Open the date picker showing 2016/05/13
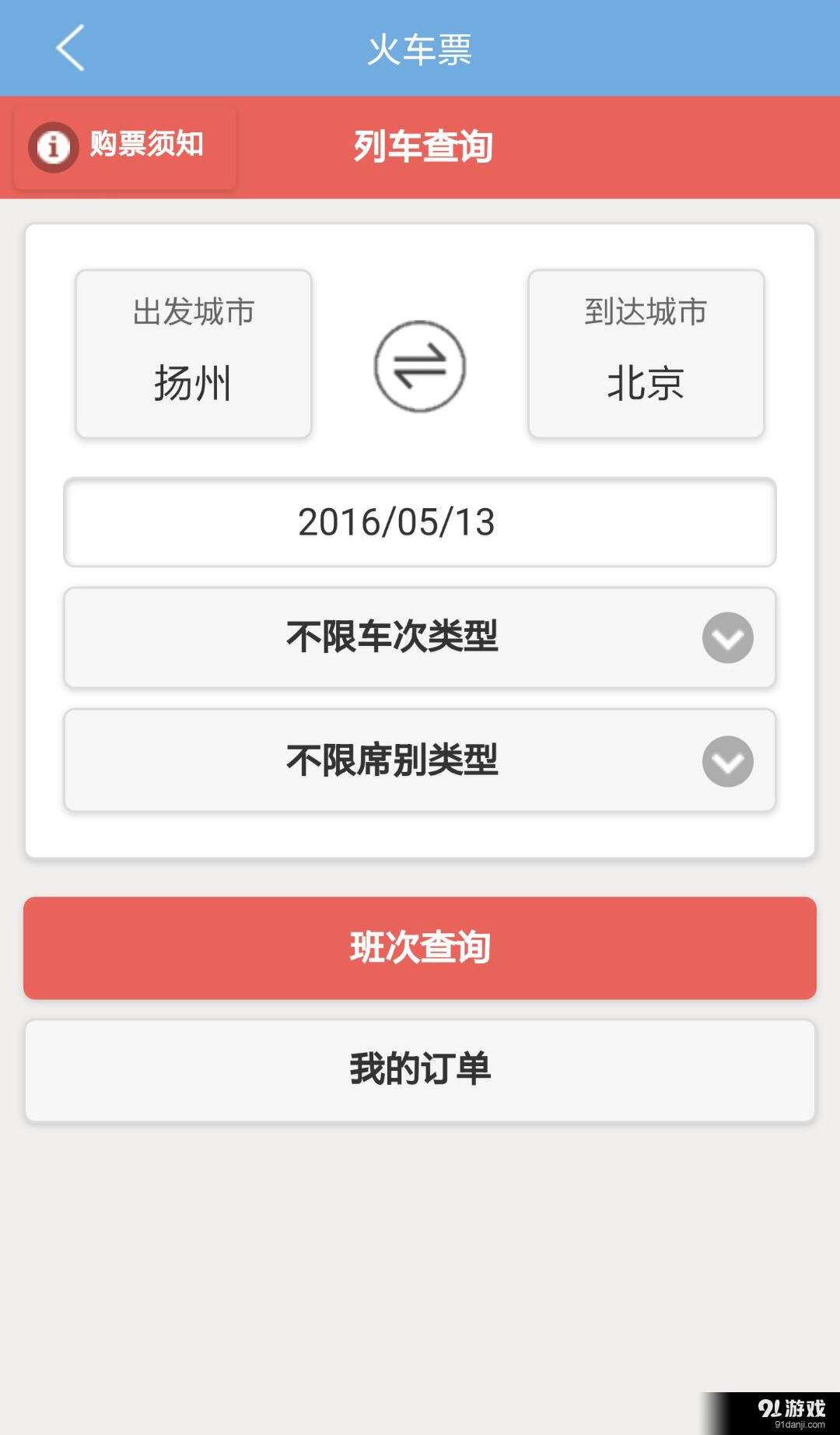The image size is (840, 1435). (x=420, y=522)
